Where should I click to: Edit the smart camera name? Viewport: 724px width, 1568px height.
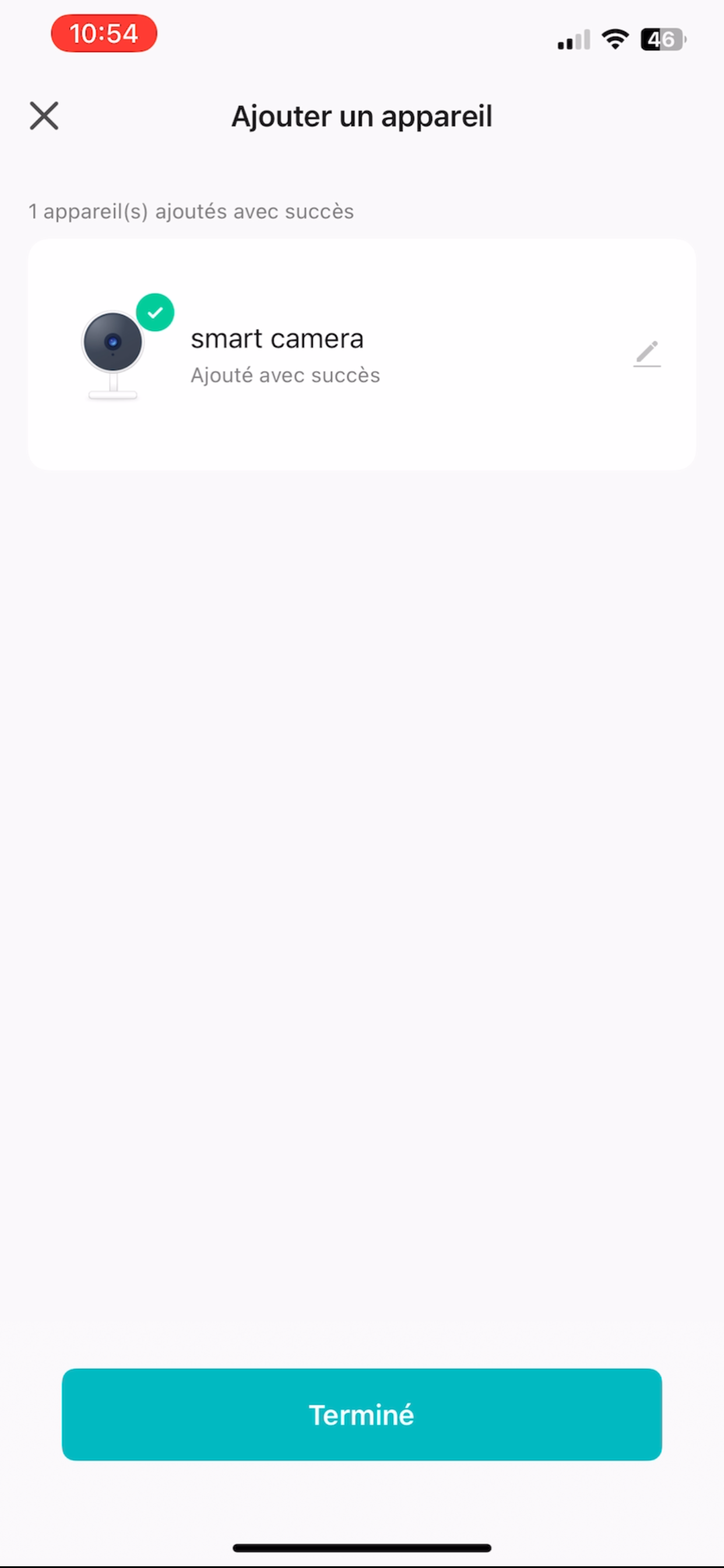pyautogui.click(x=646, y=353)
